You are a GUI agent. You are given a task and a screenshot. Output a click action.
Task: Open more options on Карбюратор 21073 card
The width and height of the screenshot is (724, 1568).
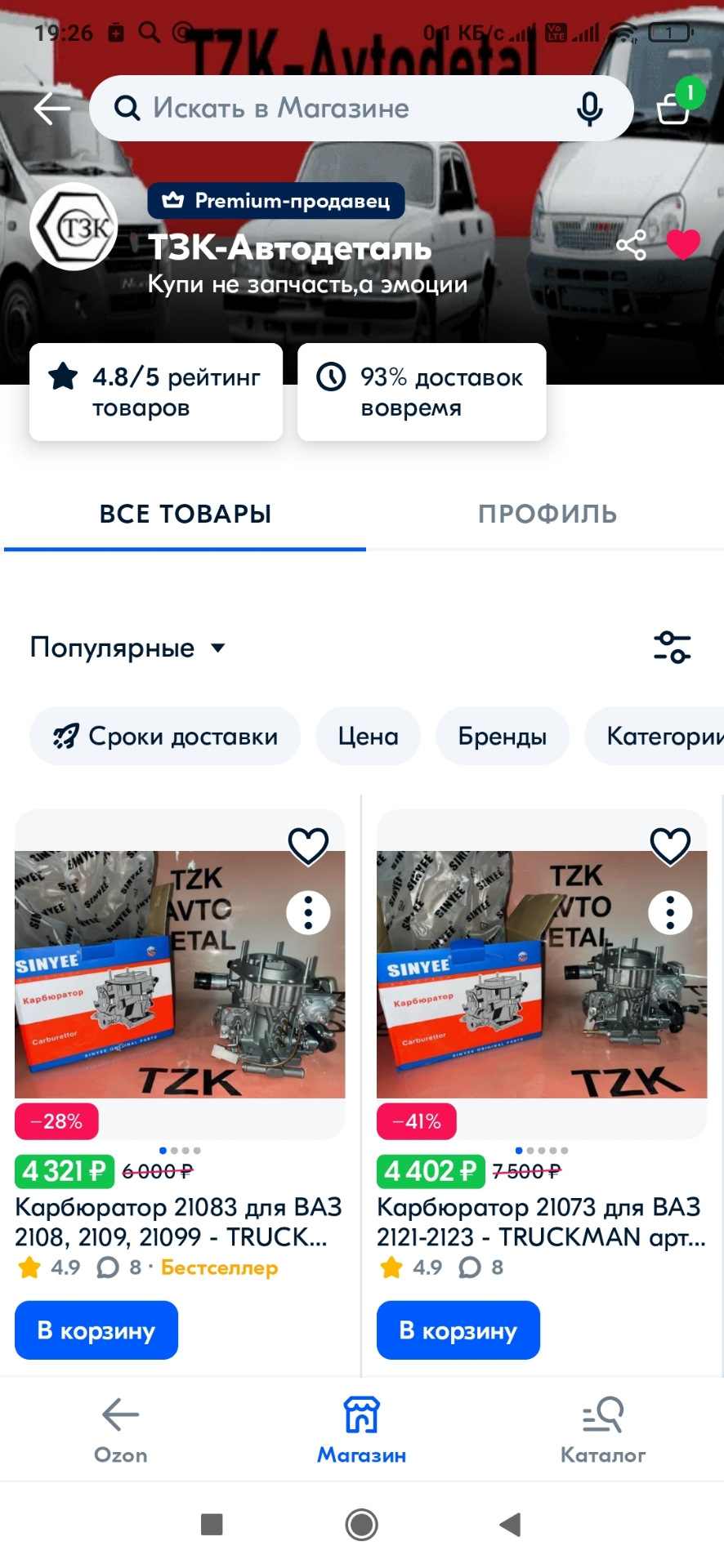point(670,913)
